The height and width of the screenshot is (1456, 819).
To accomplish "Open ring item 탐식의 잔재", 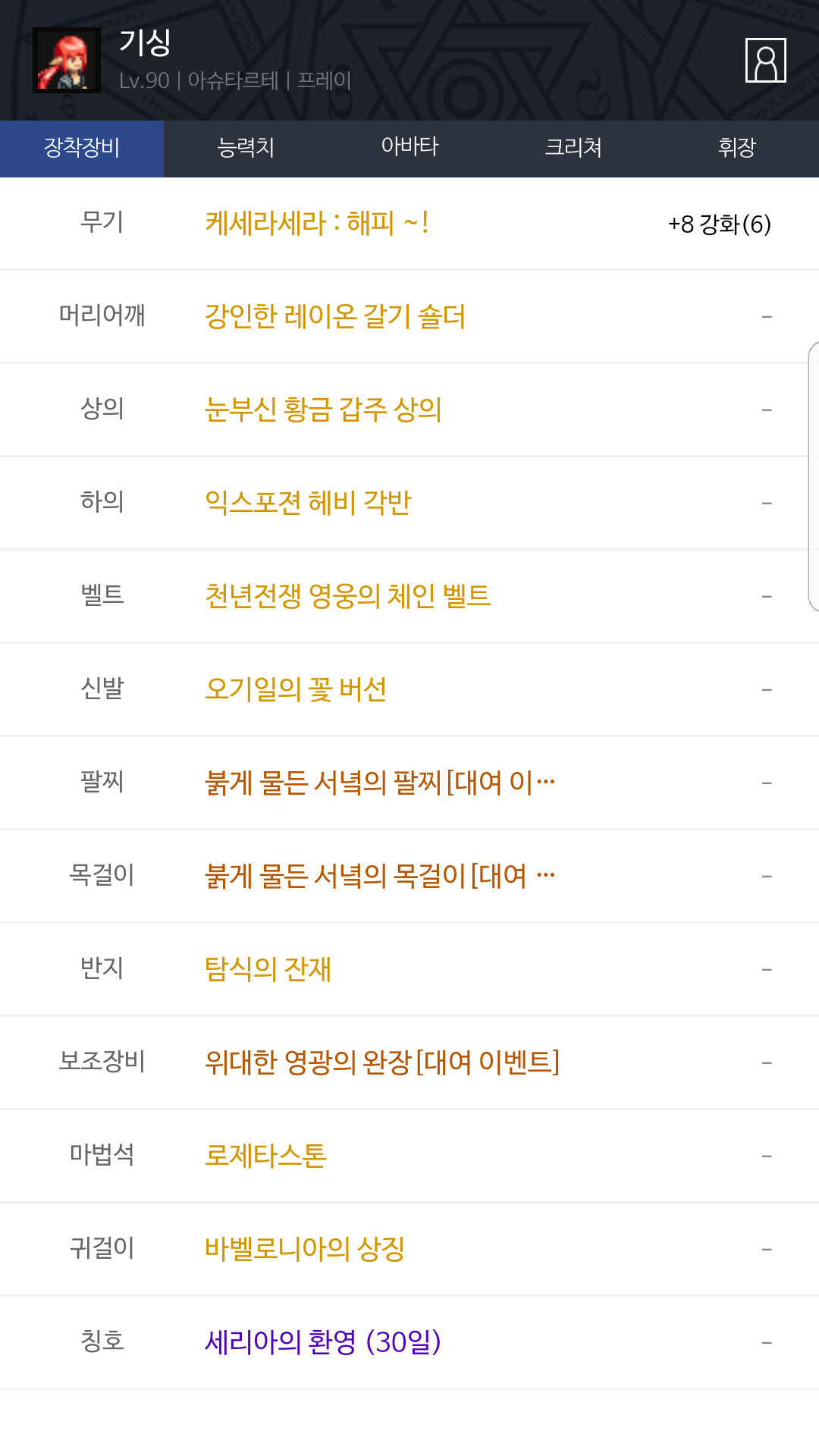I will (x=268, y=969).
